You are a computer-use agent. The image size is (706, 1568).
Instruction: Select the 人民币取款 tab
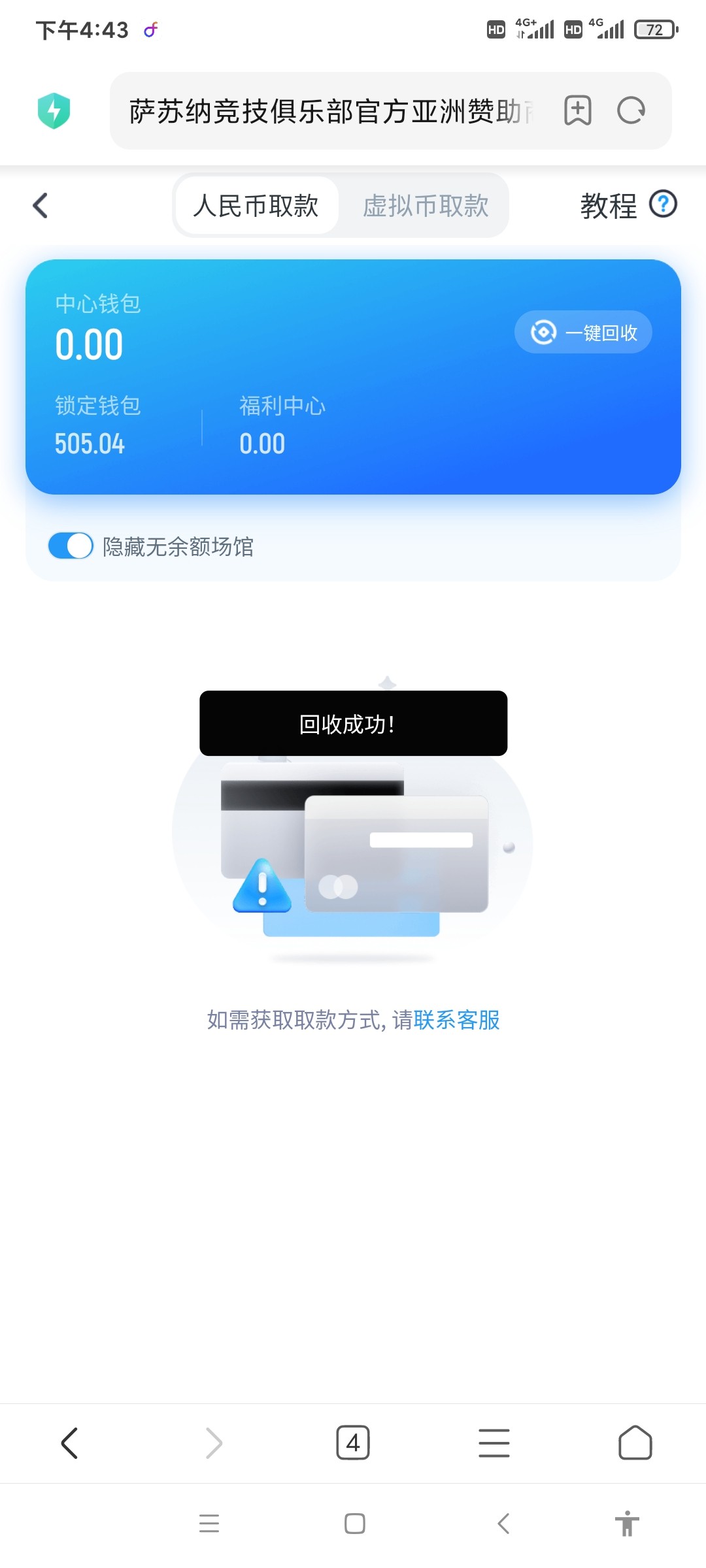[x=256, y=206]
